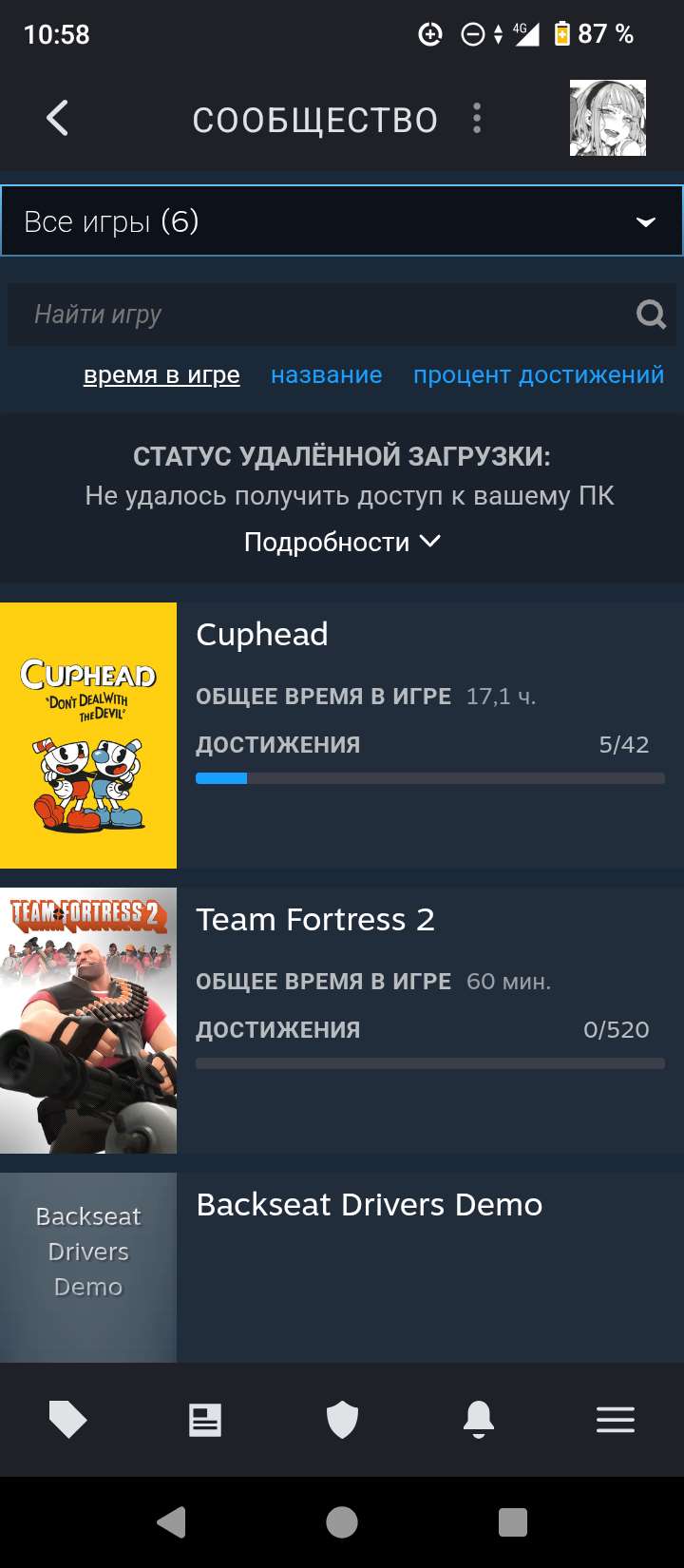Open the news feed icon
The width and height of the screenshot is (684, 1568).
[x=204, y=1420]
